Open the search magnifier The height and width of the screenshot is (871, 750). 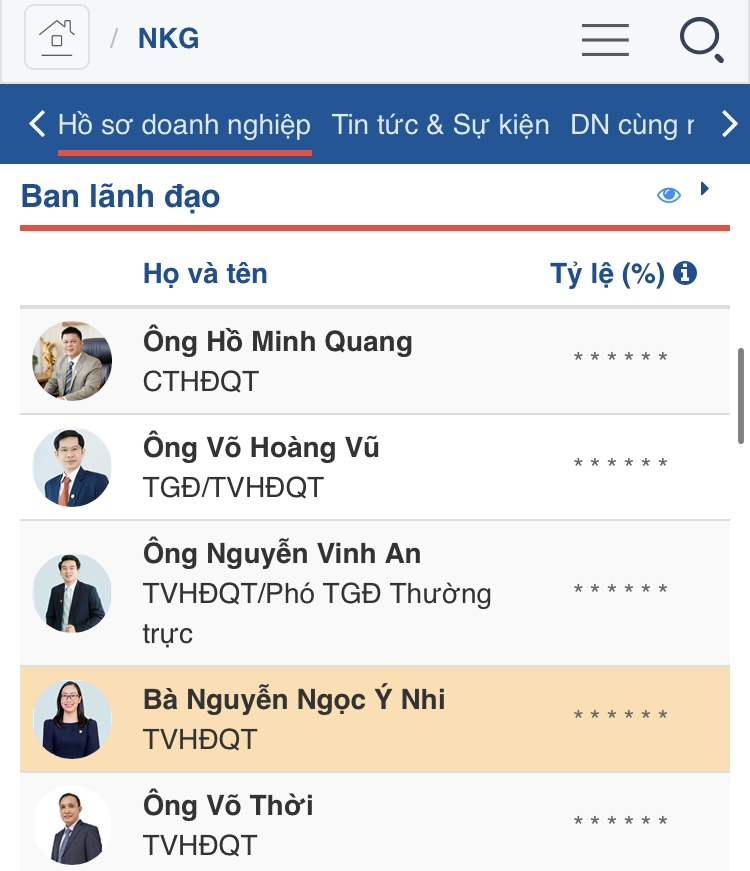(701, 40)
